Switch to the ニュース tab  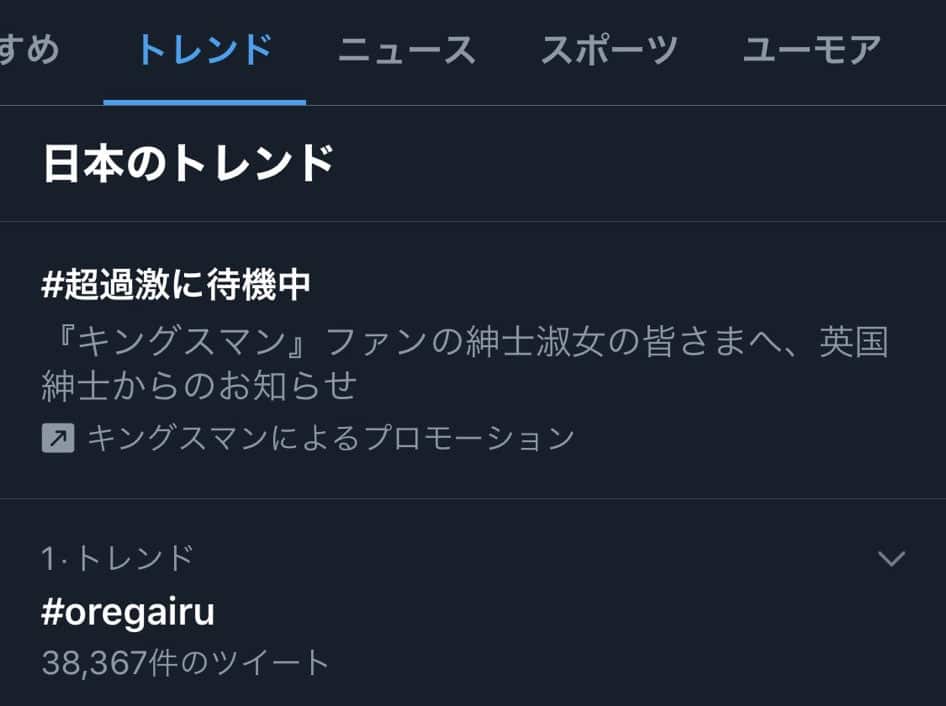[x=406, y=50]
